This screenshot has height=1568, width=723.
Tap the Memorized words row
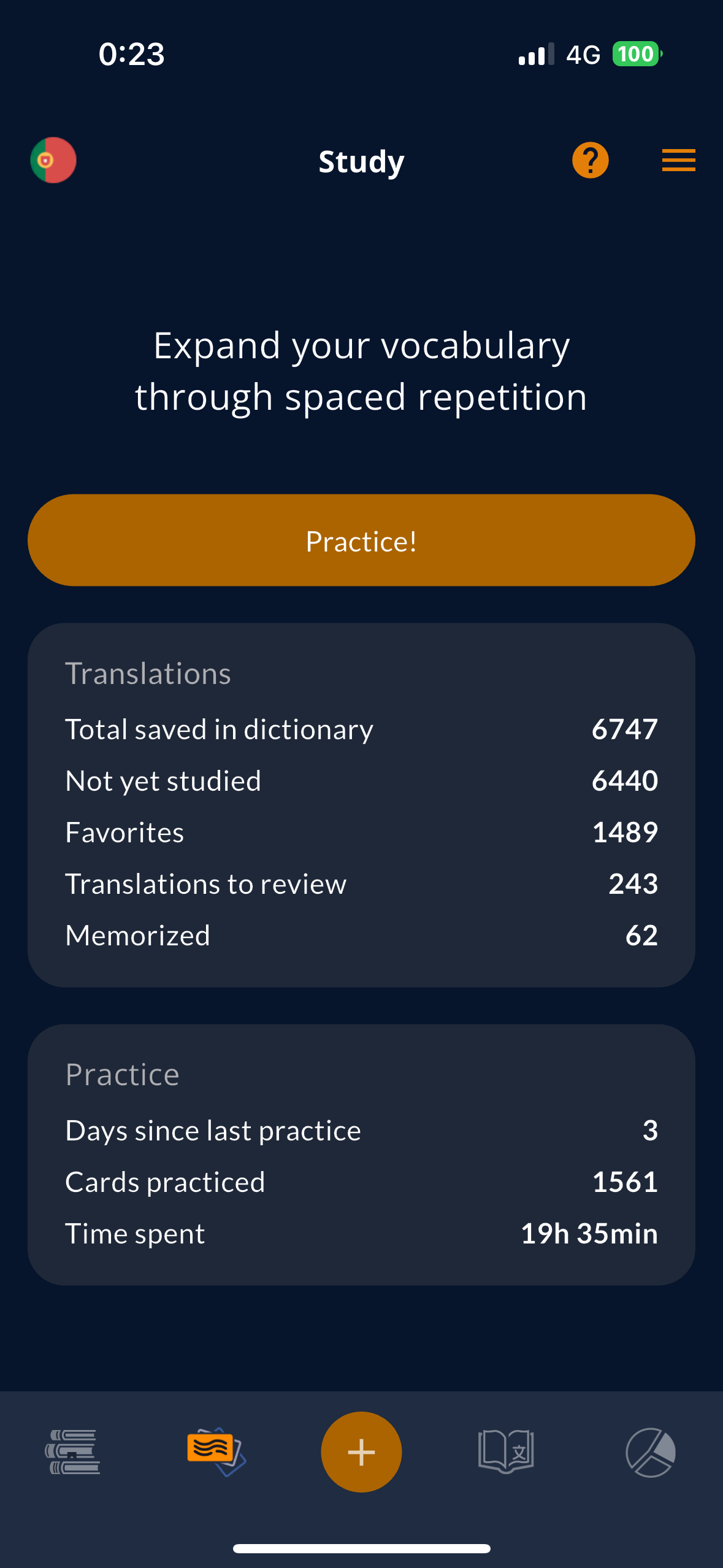pyautogui.click(x=362, y=935)
